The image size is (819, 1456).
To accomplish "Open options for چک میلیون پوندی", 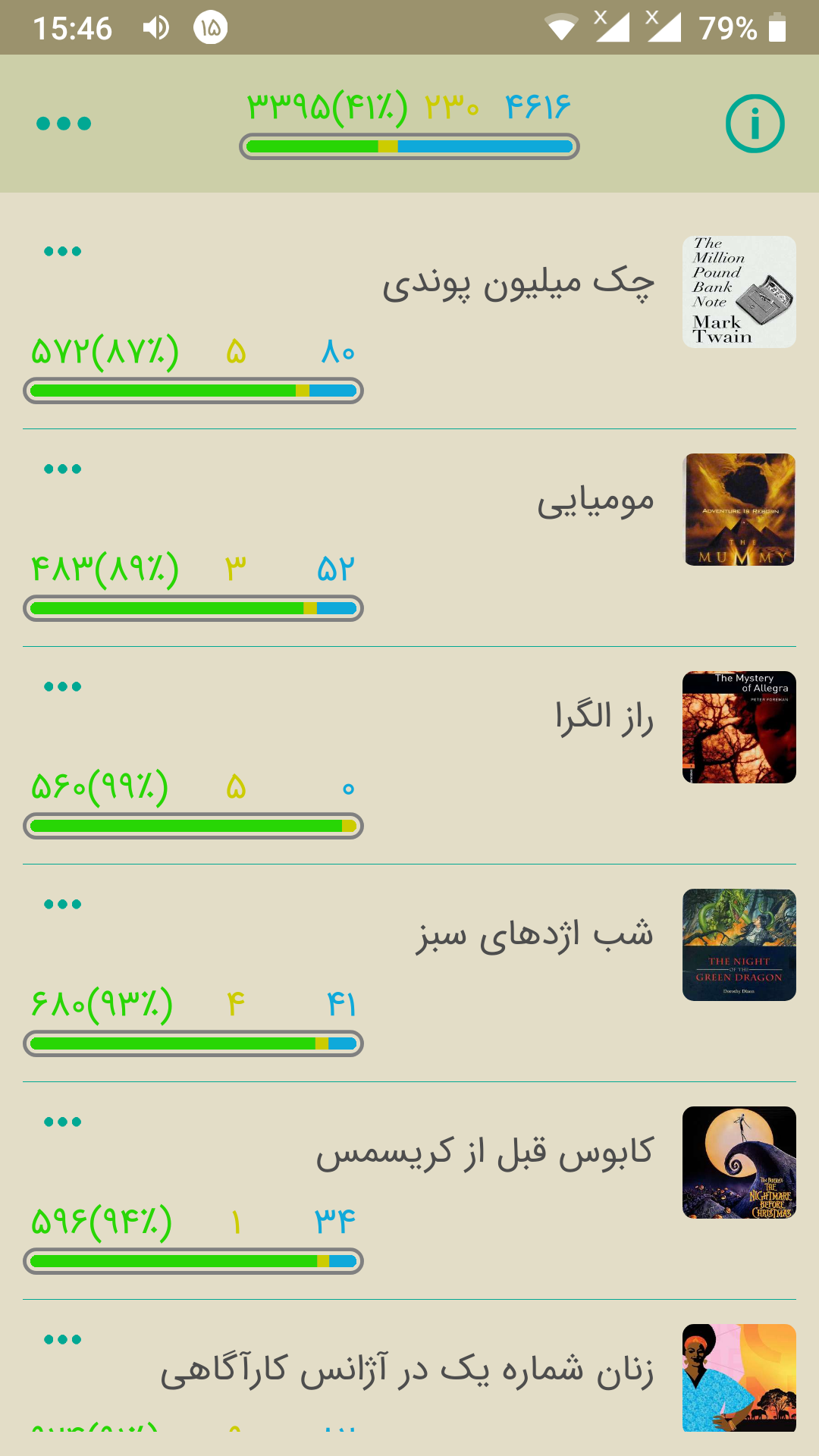I will 63,252.
